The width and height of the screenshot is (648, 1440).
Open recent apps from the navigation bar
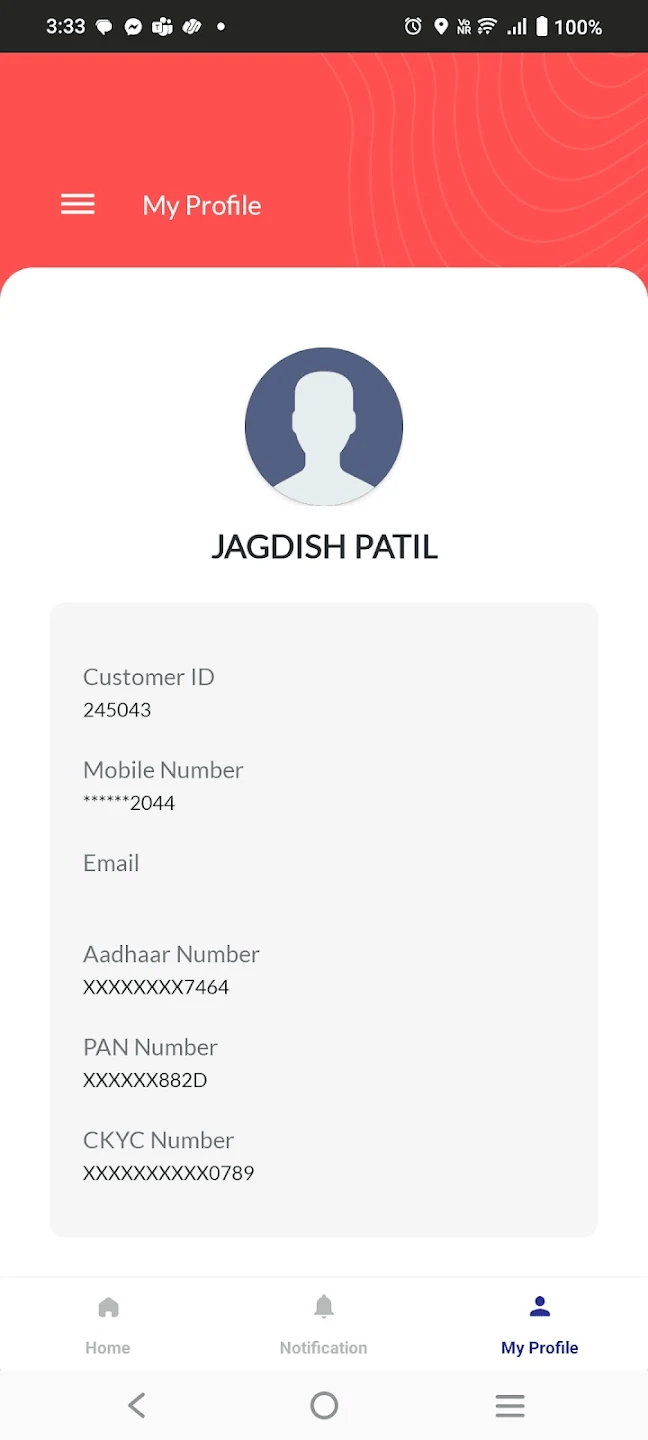[x=510, y=1406]
